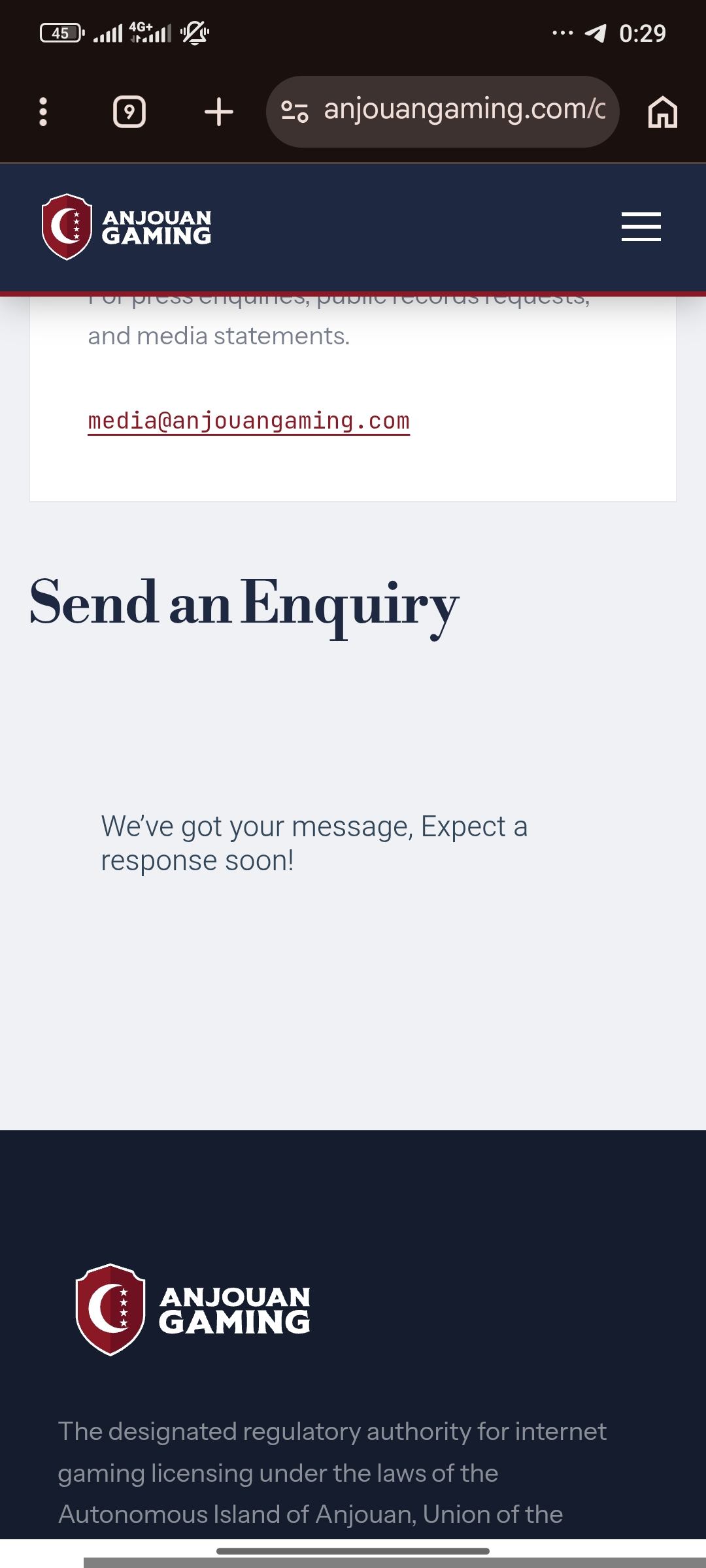Tap the anjouangaming.com address bar

point(464,110)
